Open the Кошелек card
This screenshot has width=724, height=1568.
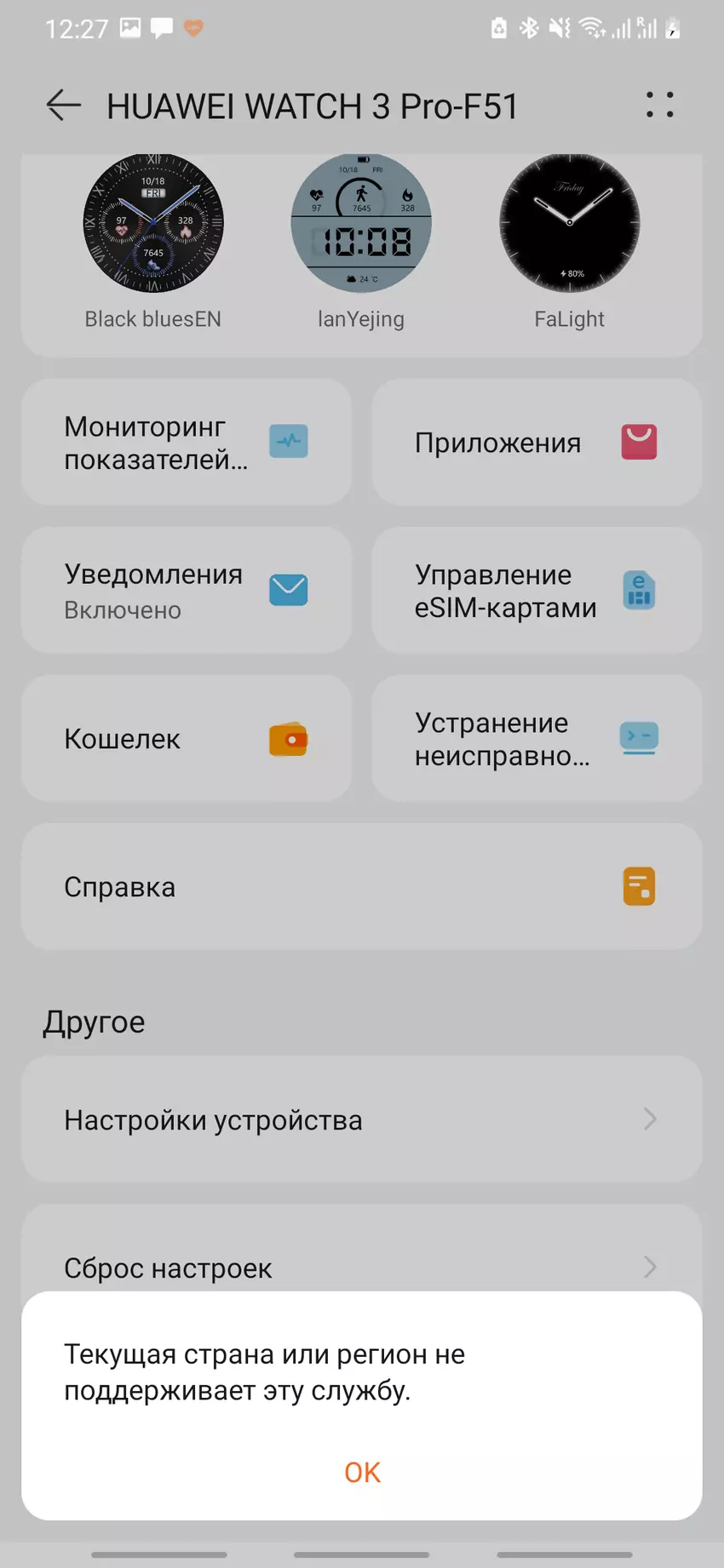[x=187, y=739]
